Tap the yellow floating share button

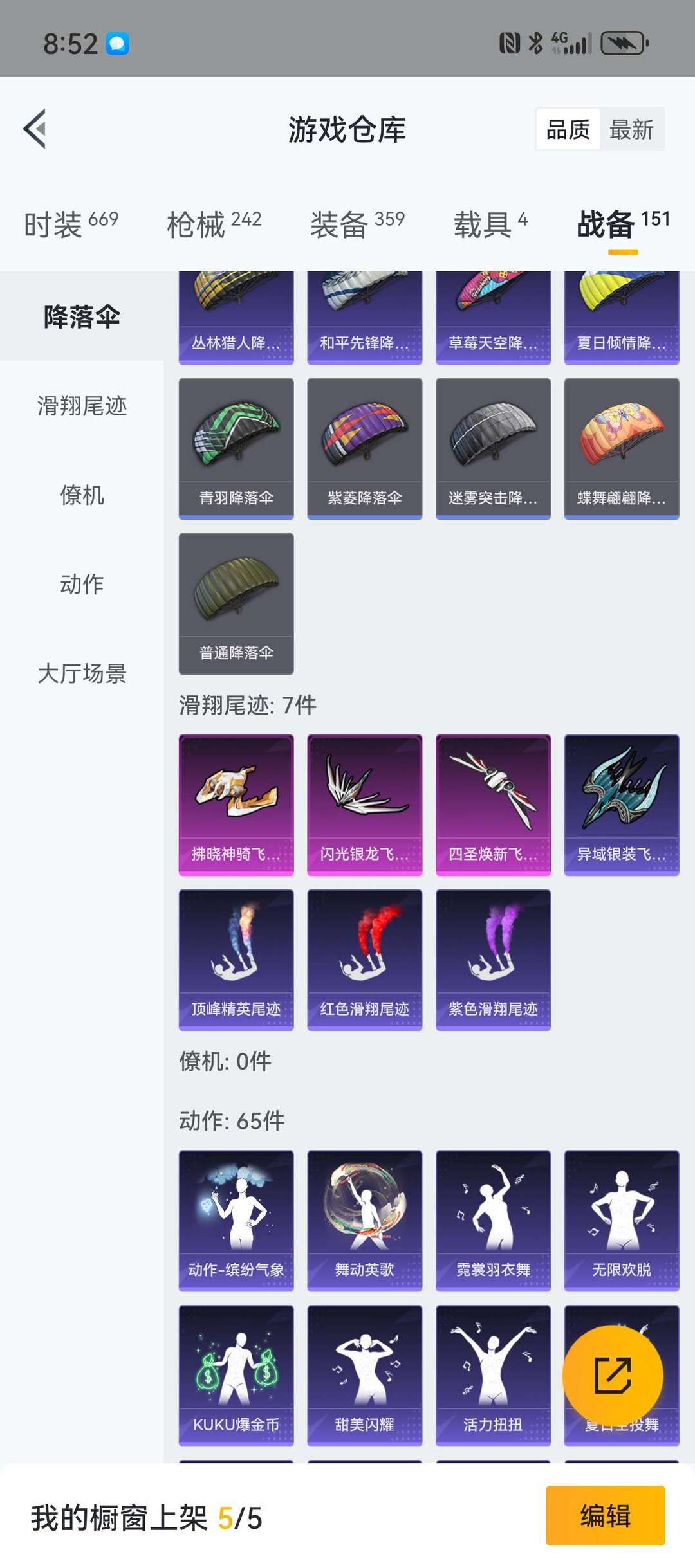613,1375
